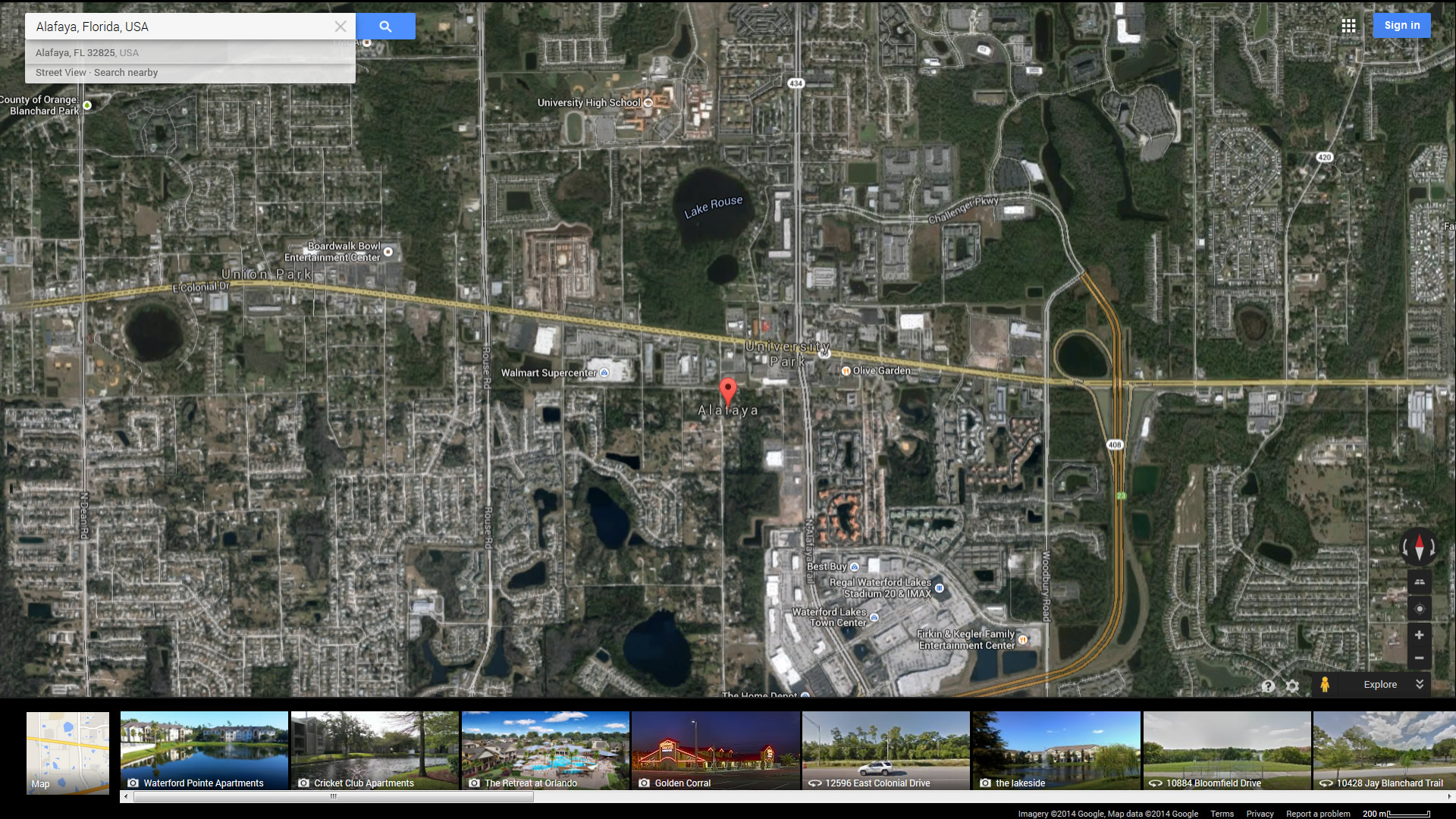Select Search nearby link
Image resolution: width=1456 pixels, height=819 pixels.
click(x=126, y=73)
